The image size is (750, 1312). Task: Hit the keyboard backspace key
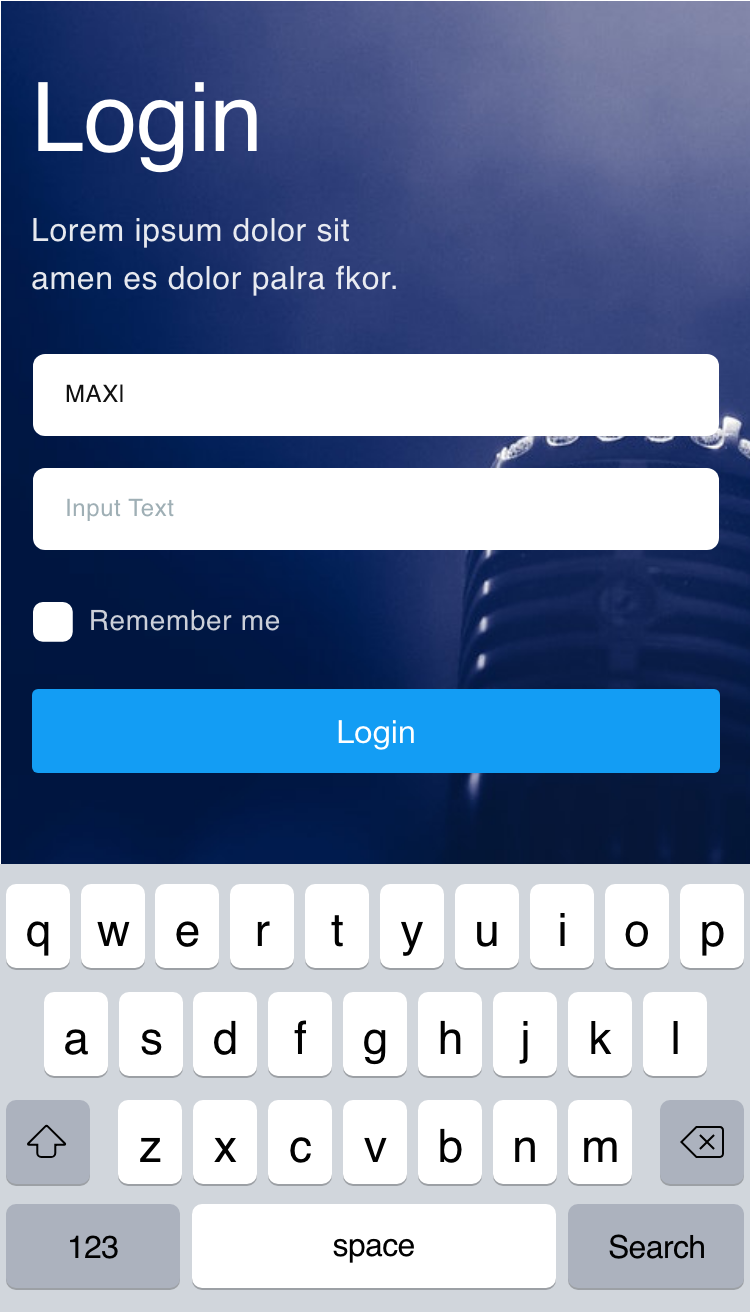pyautogui.click(x=702, y=1142)
